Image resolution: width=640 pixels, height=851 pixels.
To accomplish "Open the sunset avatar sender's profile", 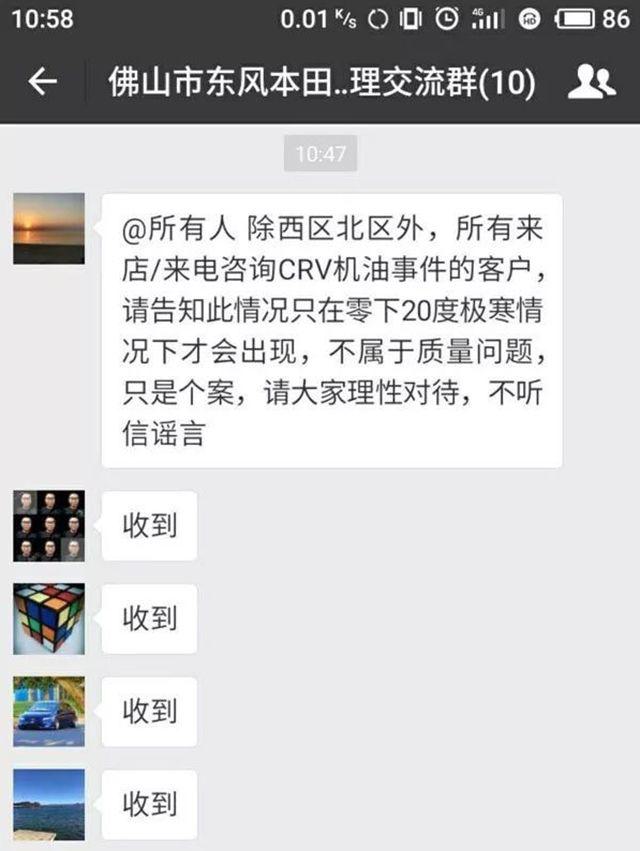I will 49,229.
